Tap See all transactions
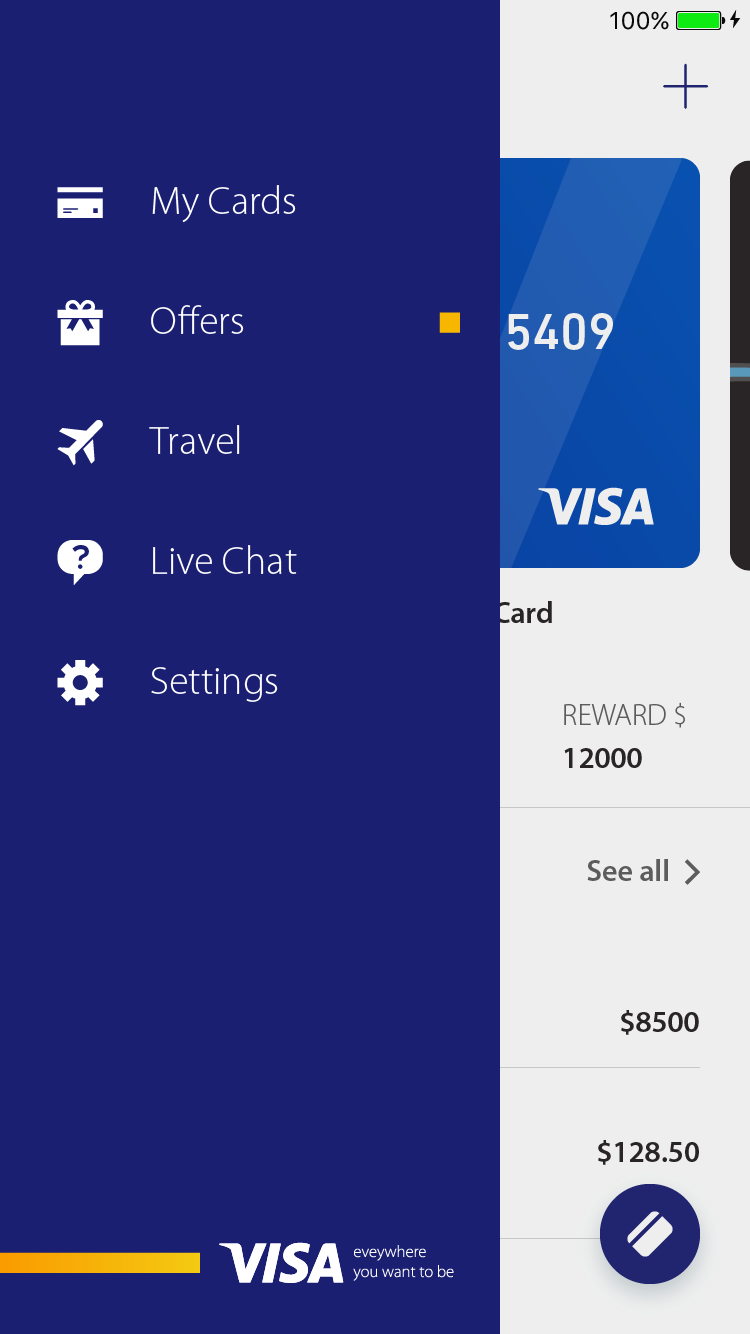Viewport: 750px width, 1334px height. click(x=643, y=871)
